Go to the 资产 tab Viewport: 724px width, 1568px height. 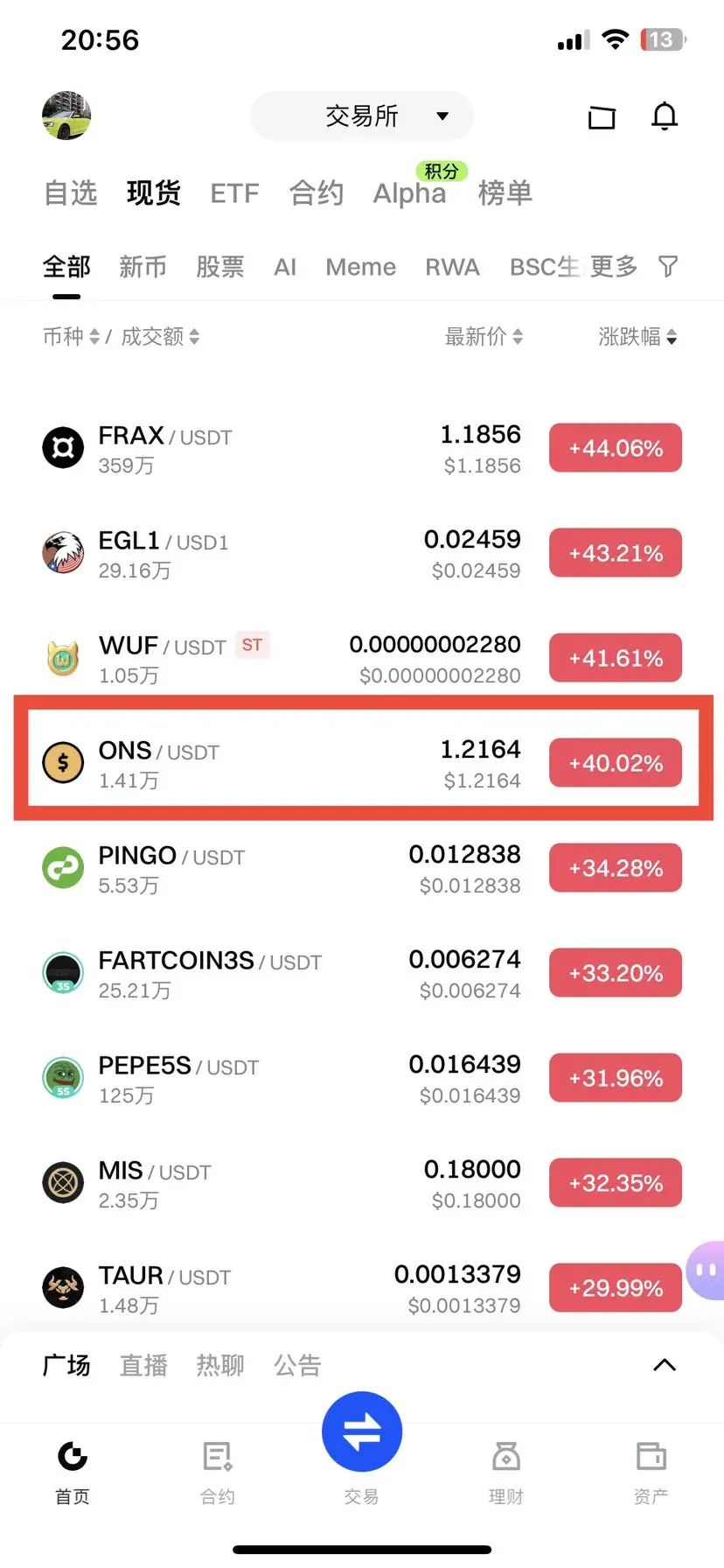[x=651, y=1470]
